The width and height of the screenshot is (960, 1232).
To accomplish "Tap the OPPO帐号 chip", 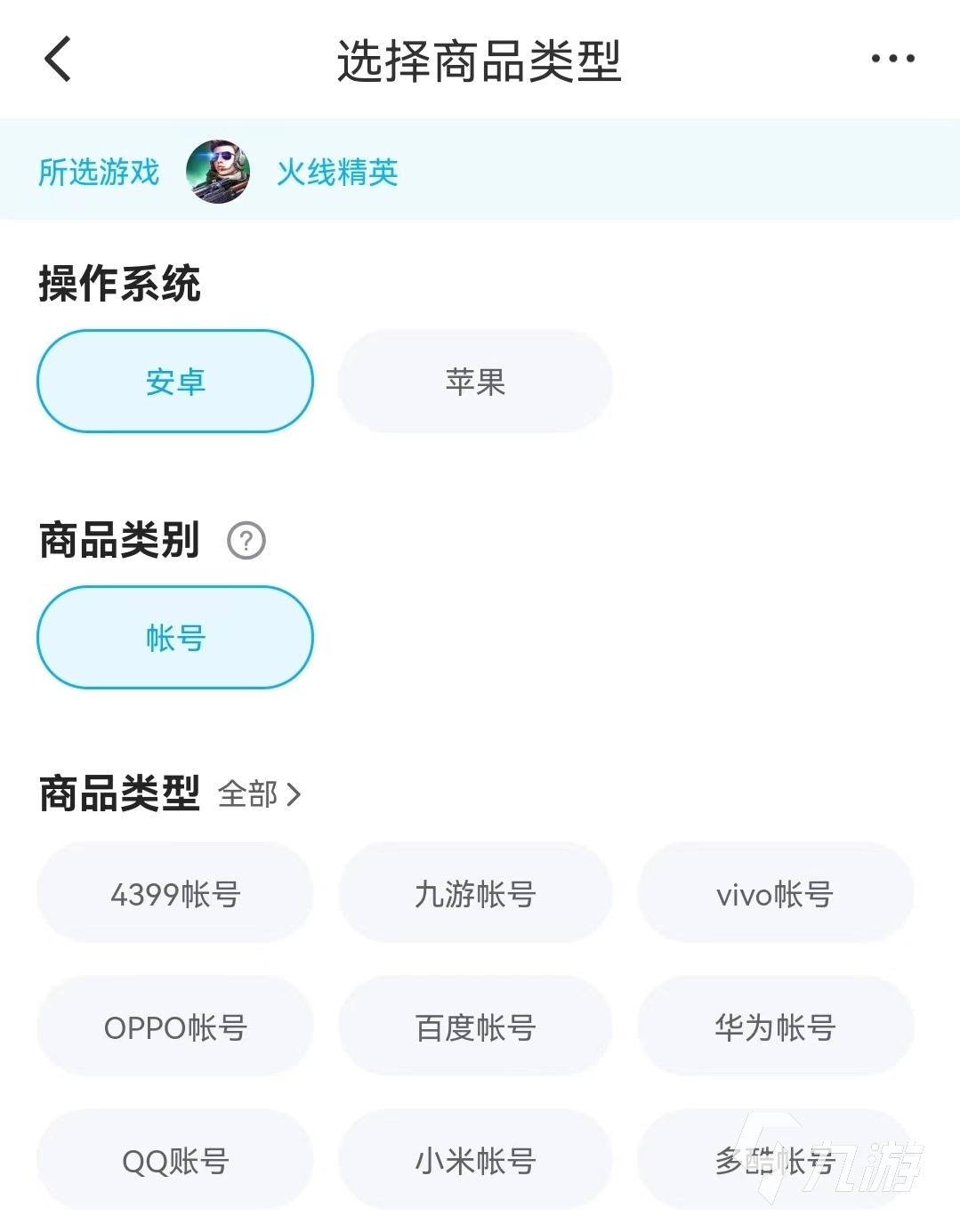I will click(175, 1027).
